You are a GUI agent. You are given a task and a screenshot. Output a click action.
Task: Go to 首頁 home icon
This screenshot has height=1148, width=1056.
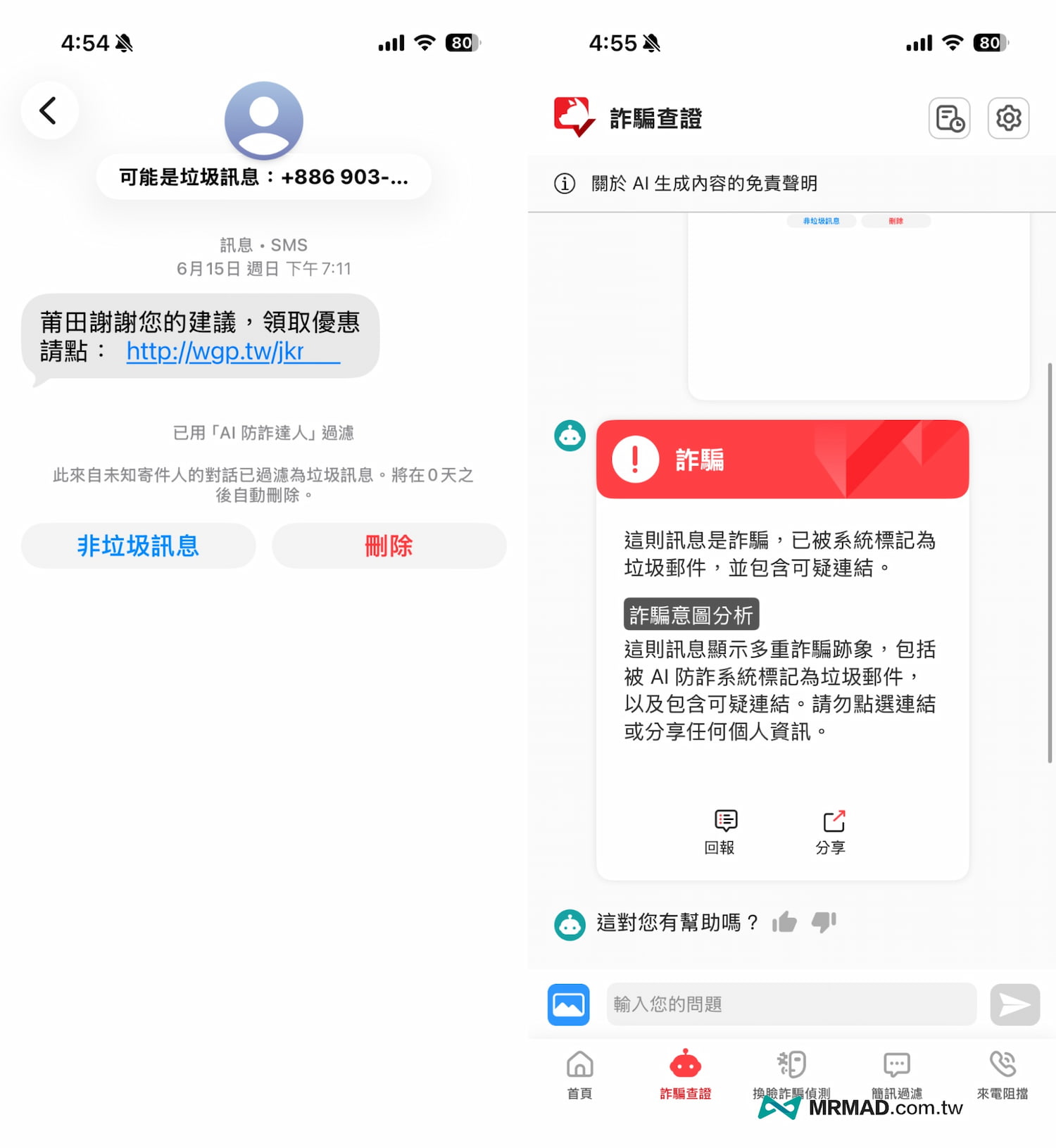click(x=579, y=1065)
